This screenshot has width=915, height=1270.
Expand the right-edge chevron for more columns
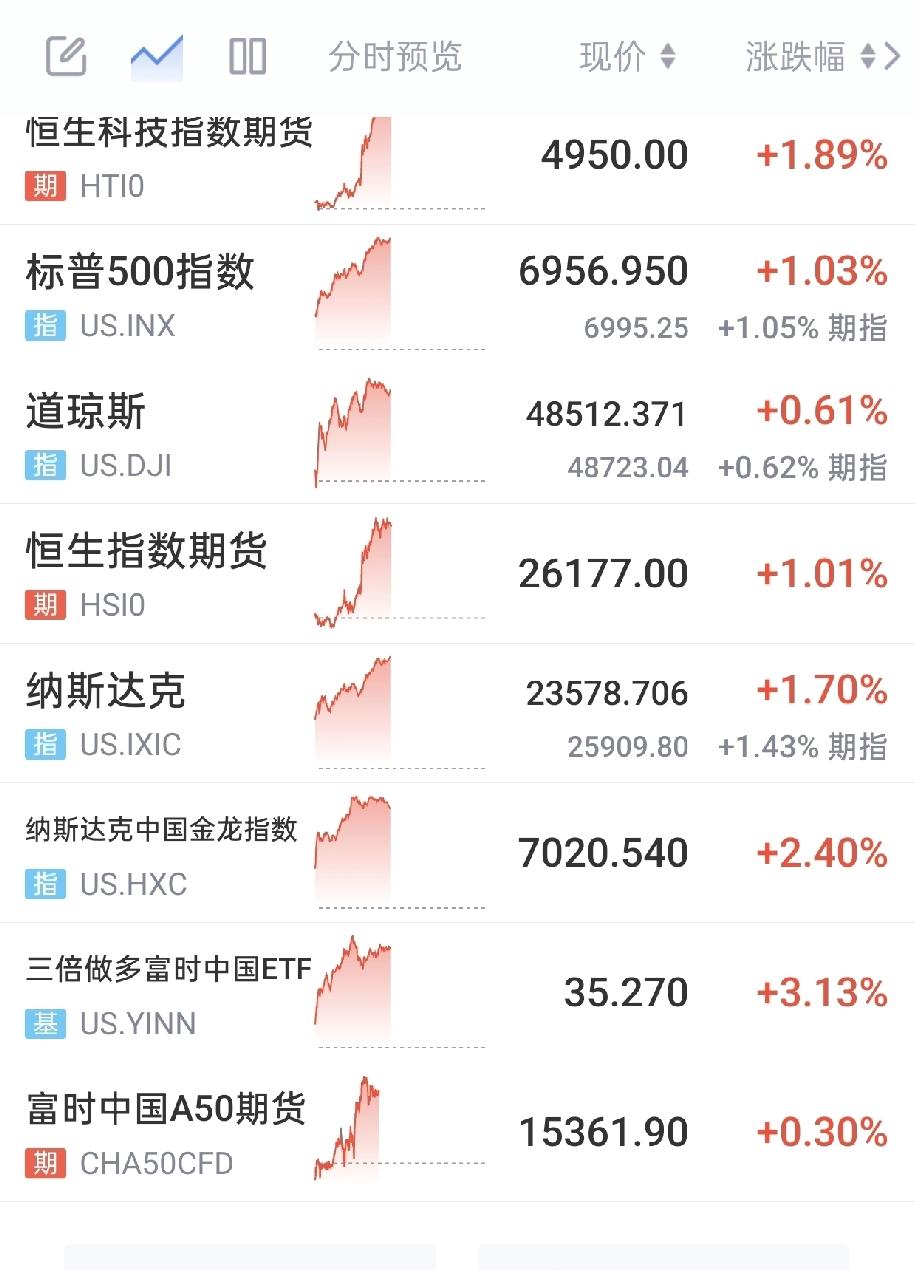(x=897, y=55)
